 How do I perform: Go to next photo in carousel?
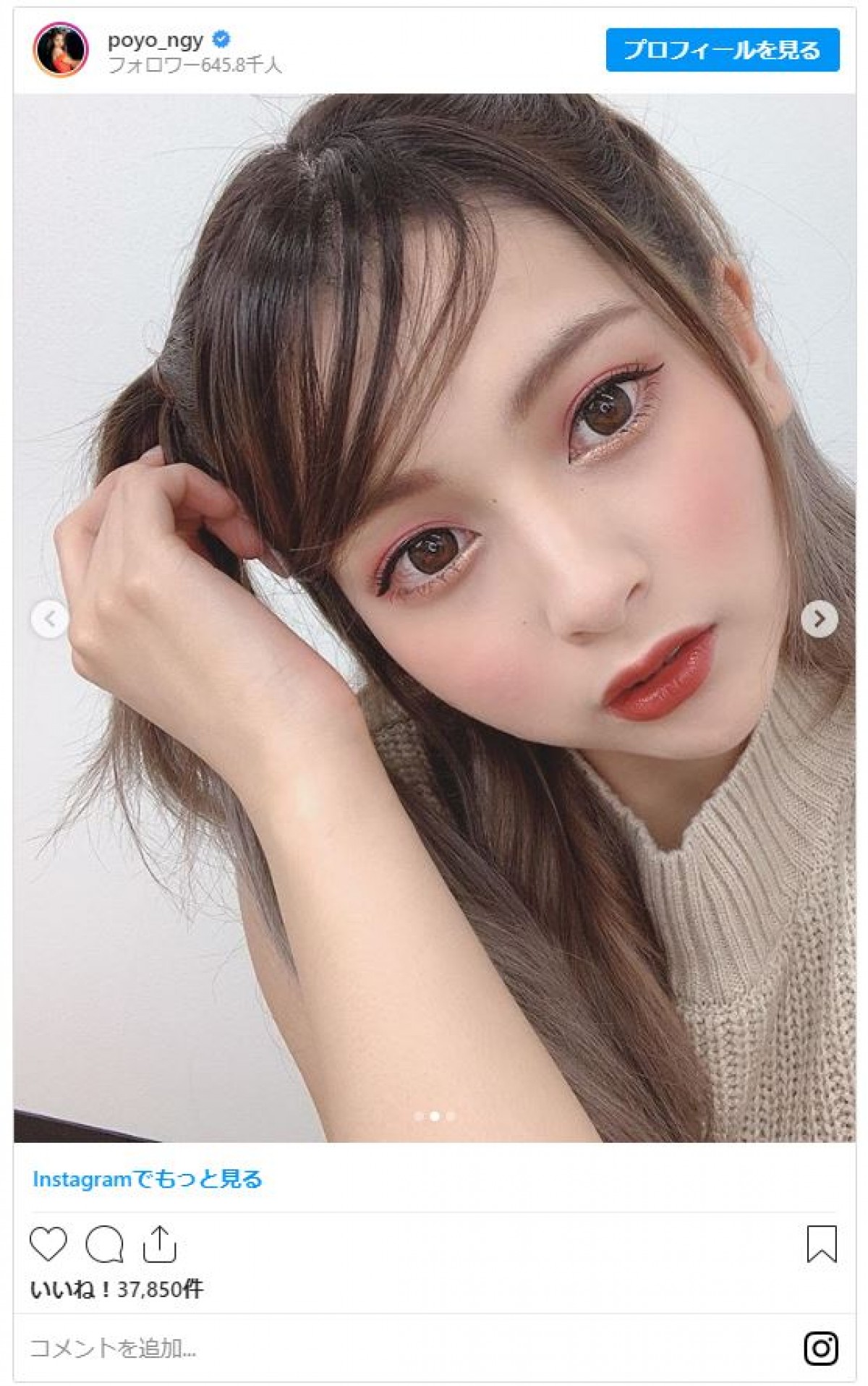tap(819, 619)
